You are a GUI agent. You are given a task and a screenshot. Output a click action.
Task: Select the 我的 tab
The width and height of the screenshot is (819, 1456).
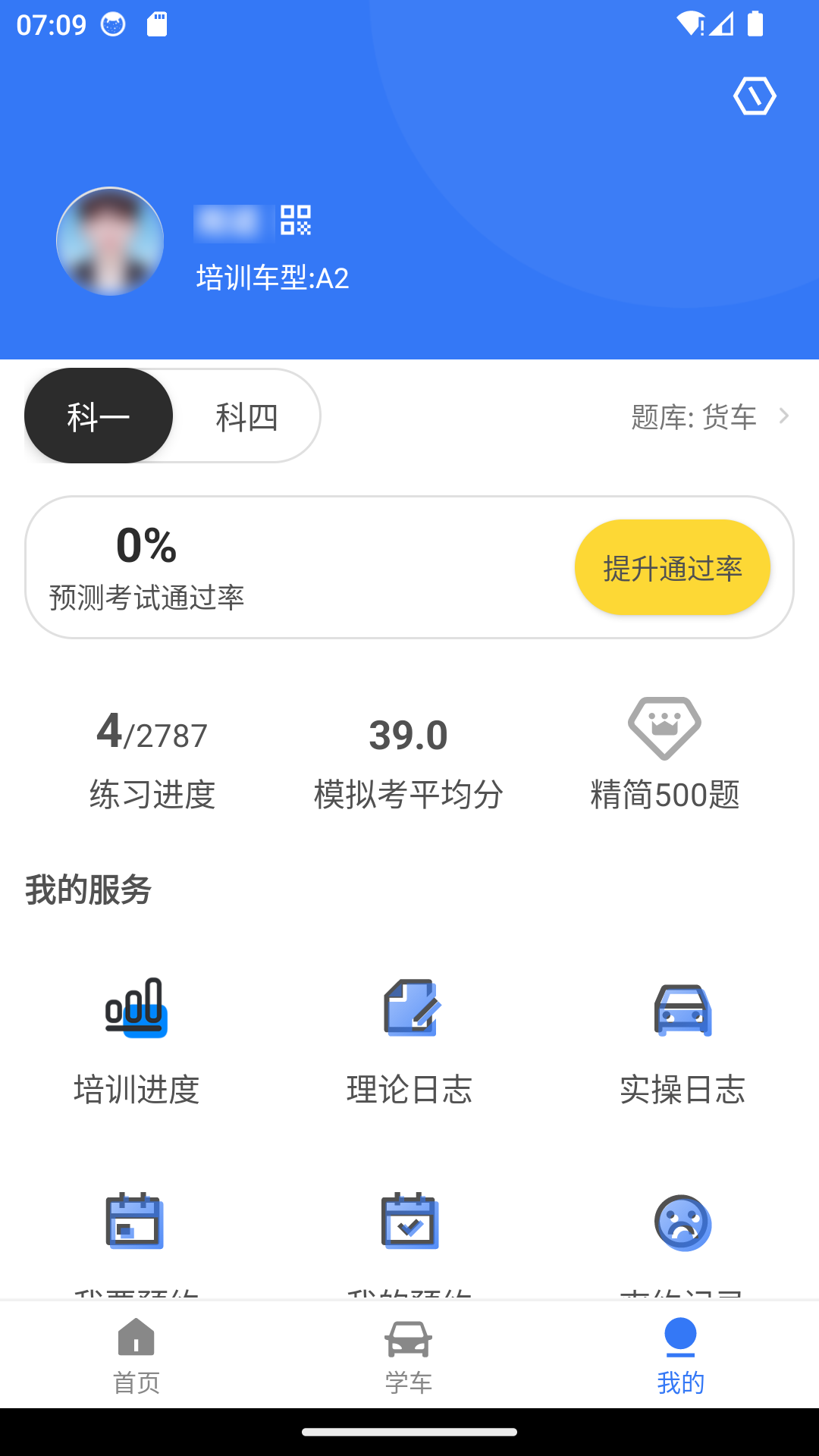tap(680, 1355)
